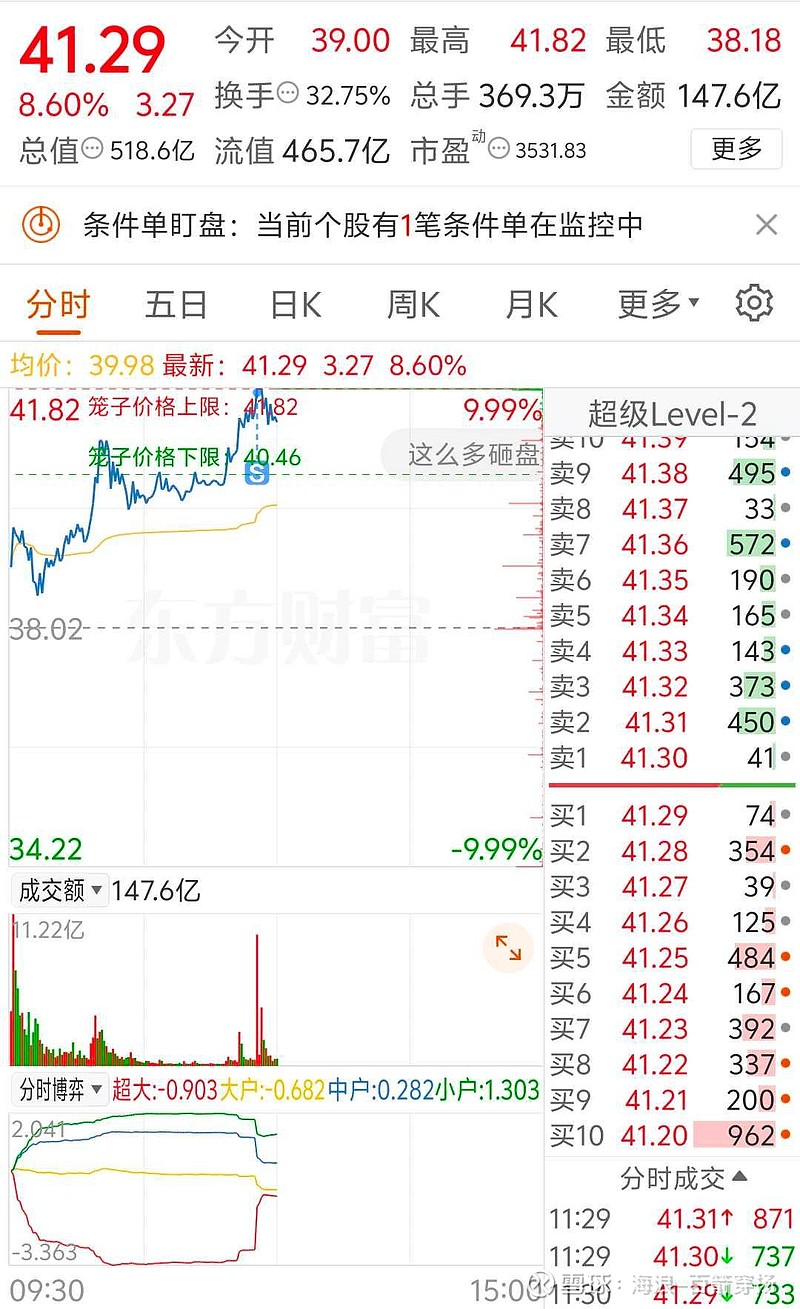The image size is (800, 1309).
Task: Tap the 换手 info icon
Action: coord(288,95)
